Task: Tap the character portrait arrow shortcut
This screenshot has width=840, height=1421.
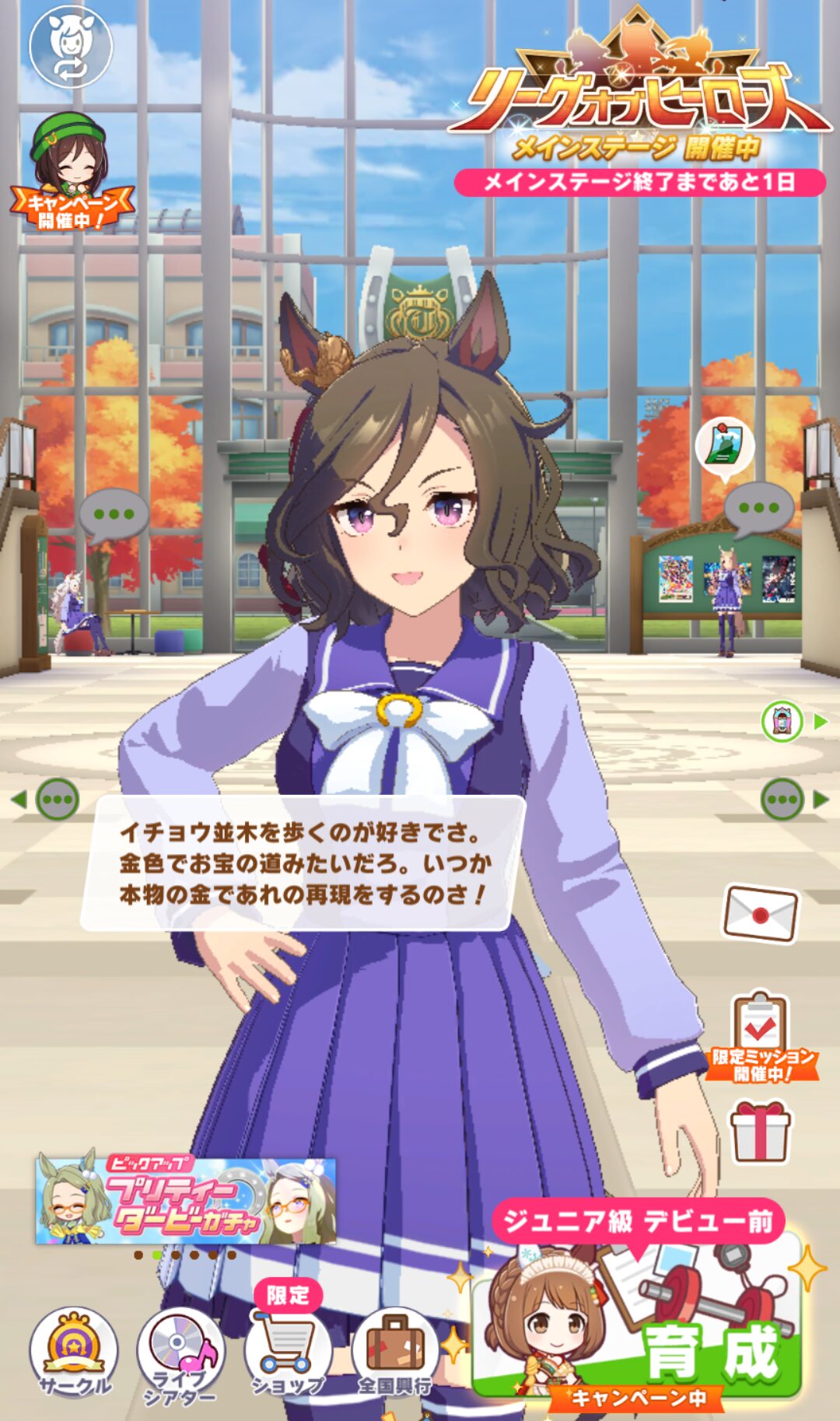Action: (x=794, y=721)
